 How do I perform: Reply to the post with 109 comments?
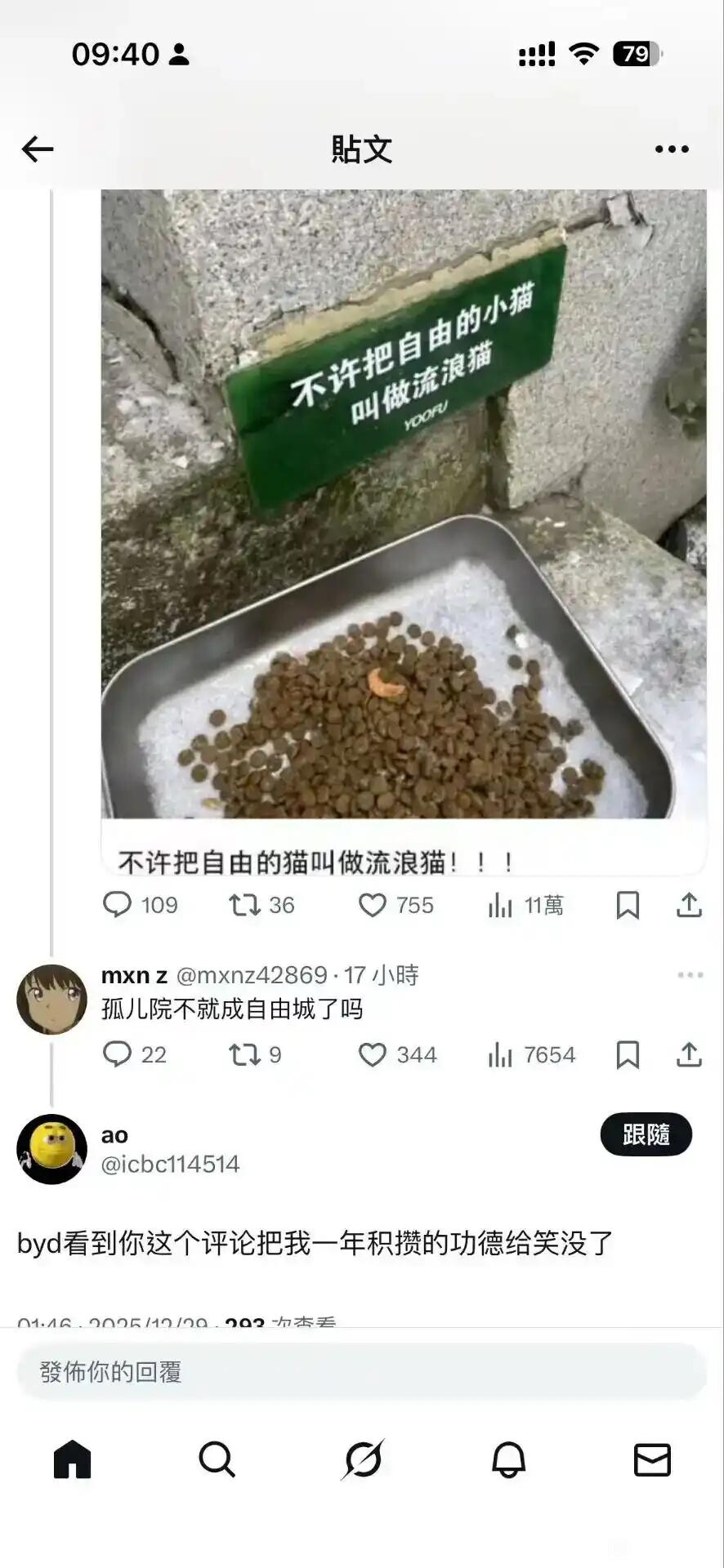click(118, 905)
